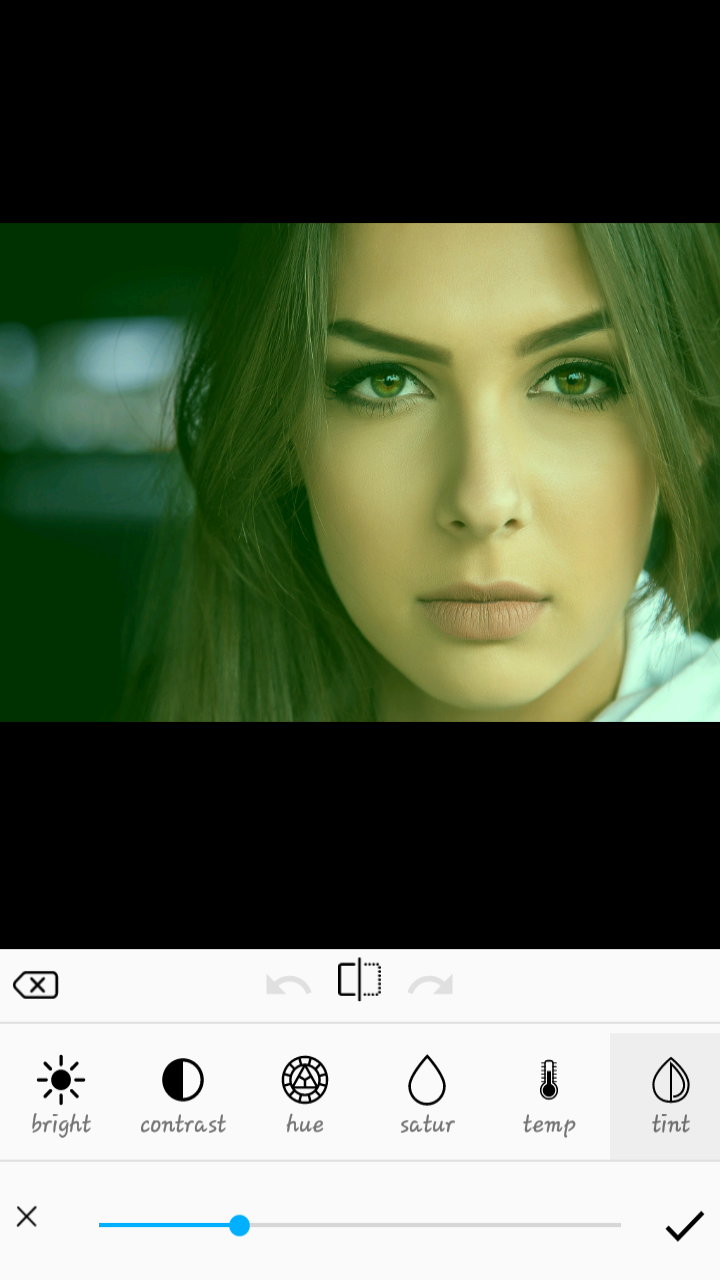Open the contrast adjustment
Viewport: 720px width, 1280px height.
click(x=183, y=1097)
